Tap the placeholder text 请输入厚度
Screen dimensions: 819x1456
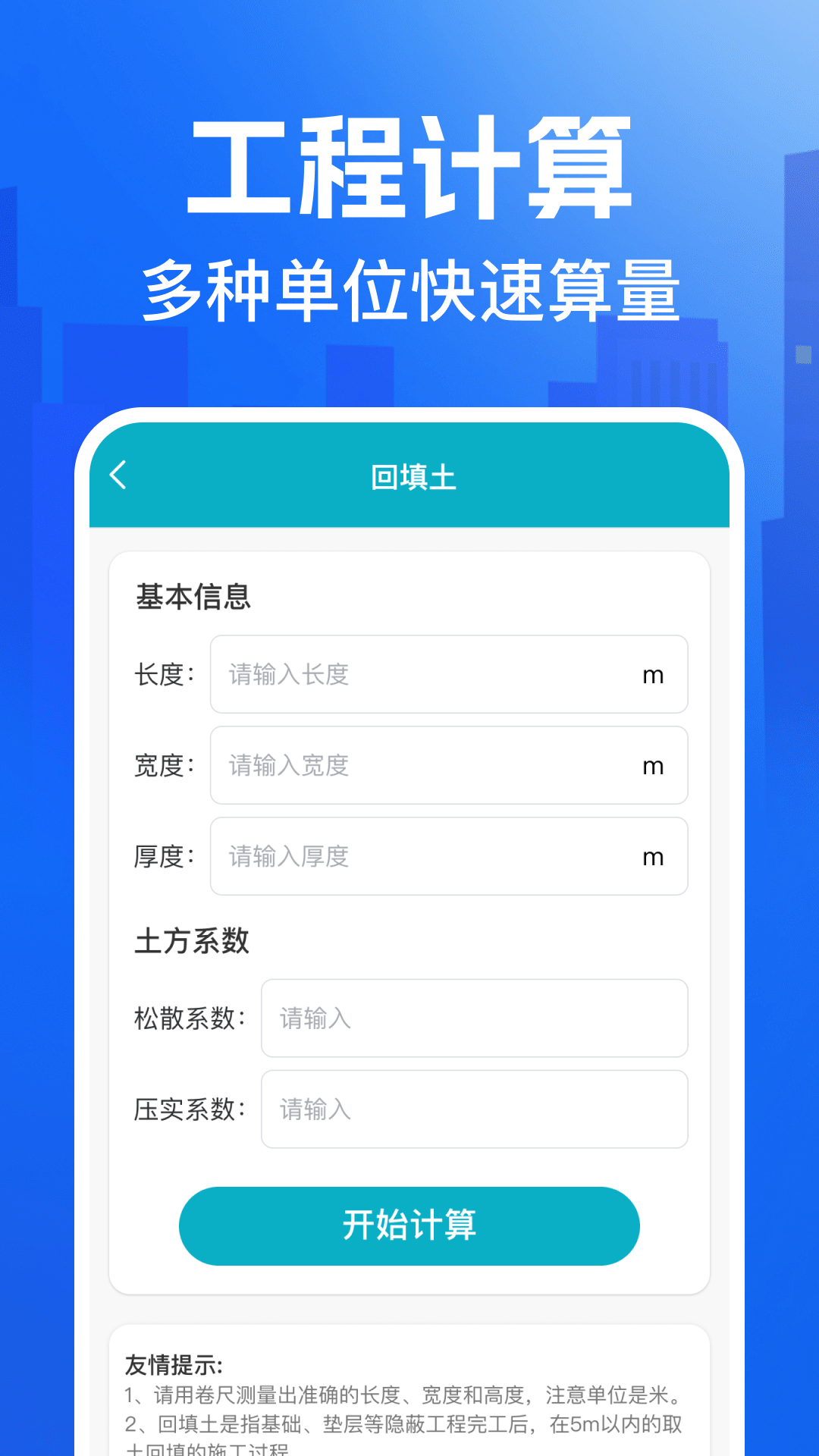[x=287, y=857]
